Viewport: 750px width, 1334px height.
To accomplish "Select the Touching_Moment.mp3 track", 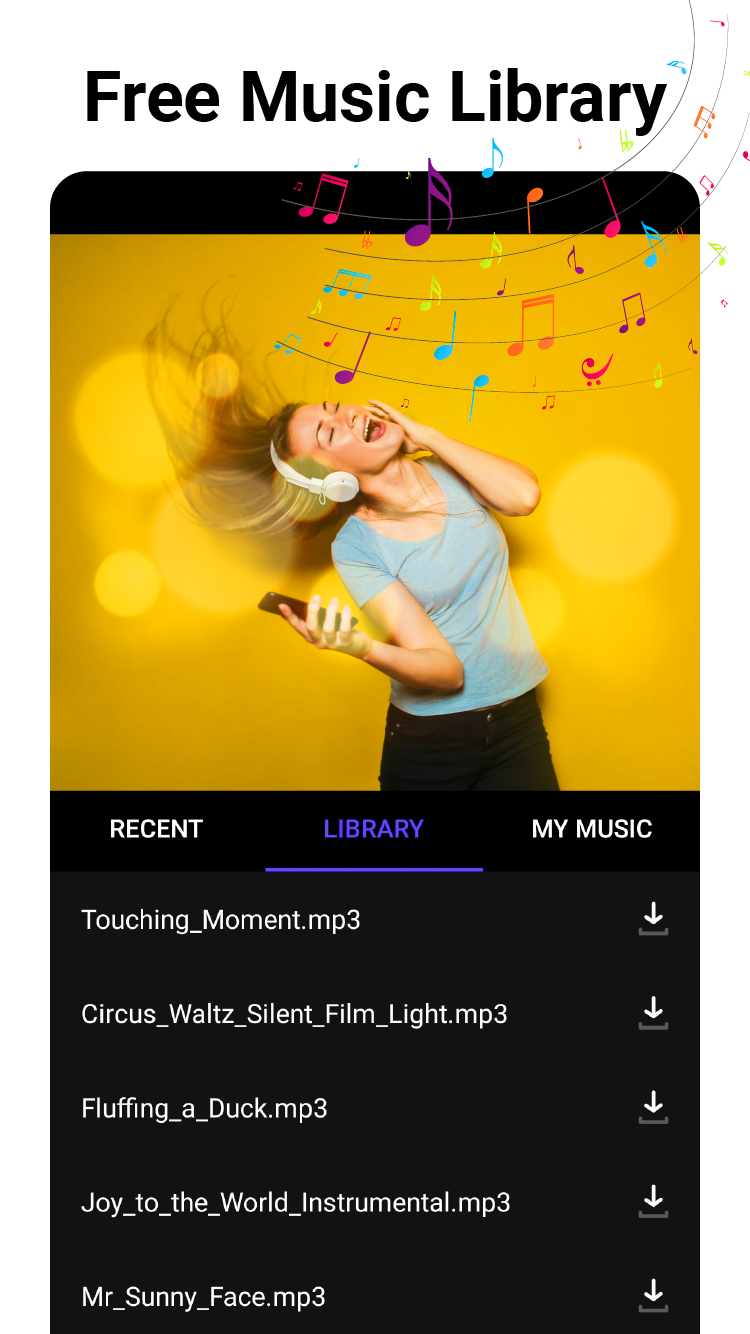I will 222,920.
